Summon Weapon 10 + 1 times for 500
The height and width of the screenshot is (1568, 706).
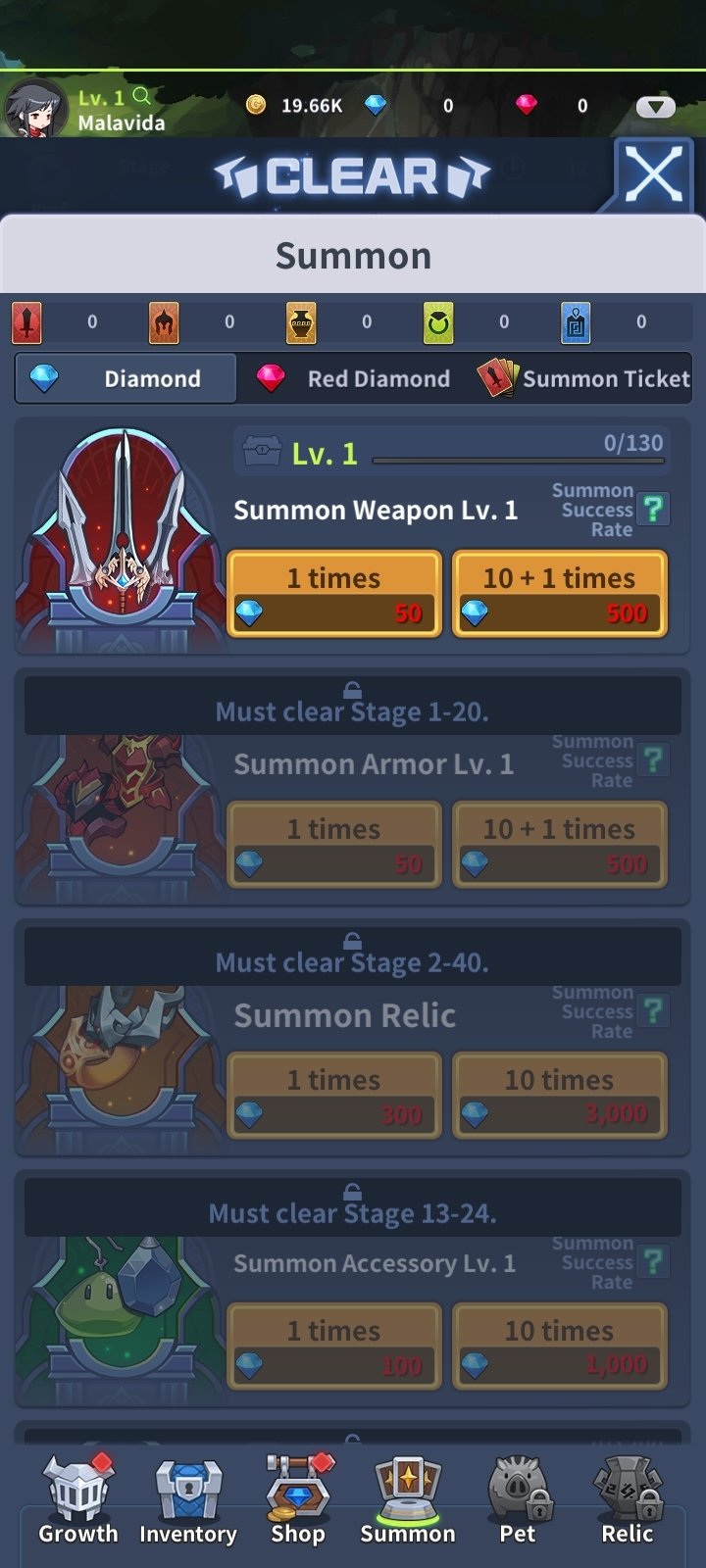(x=560, y=594)
